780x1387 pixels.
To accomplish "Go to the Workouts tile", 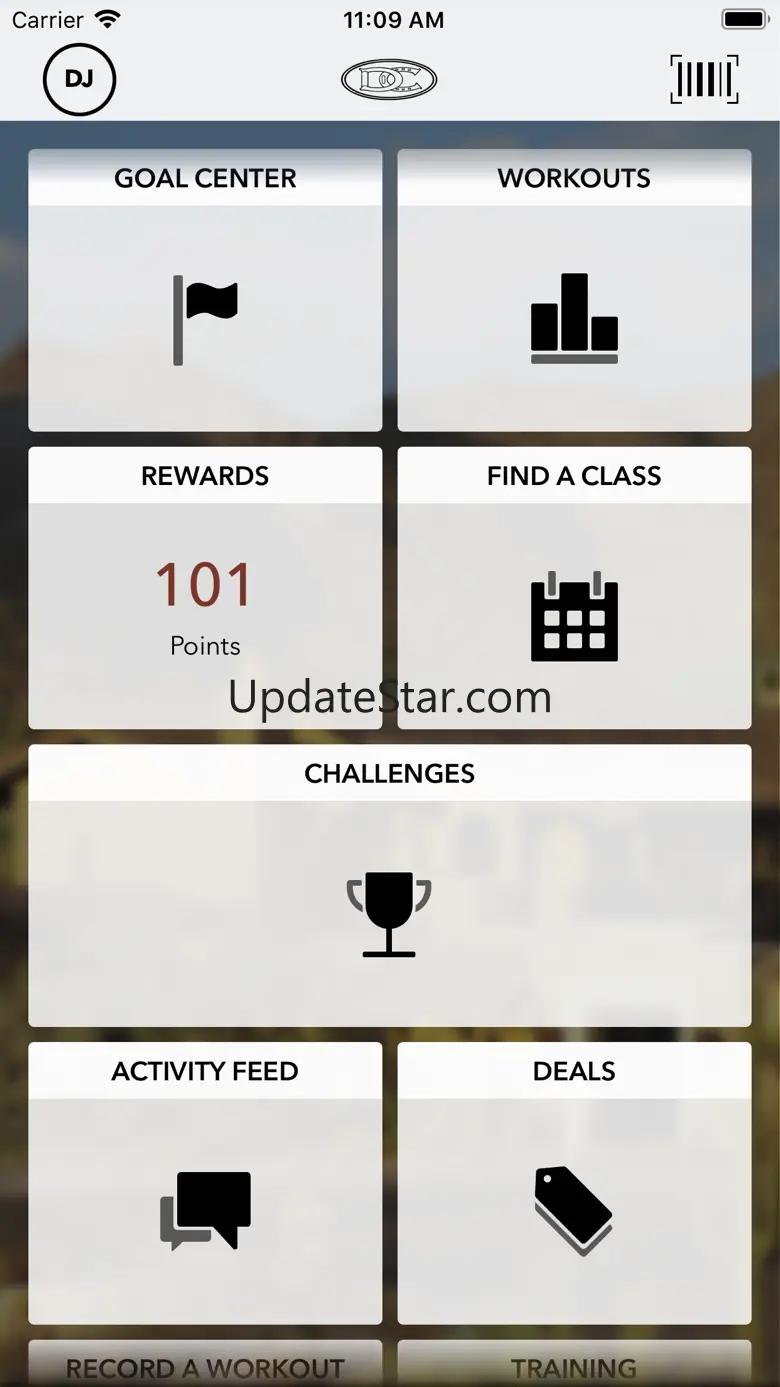I will [574, 291].
